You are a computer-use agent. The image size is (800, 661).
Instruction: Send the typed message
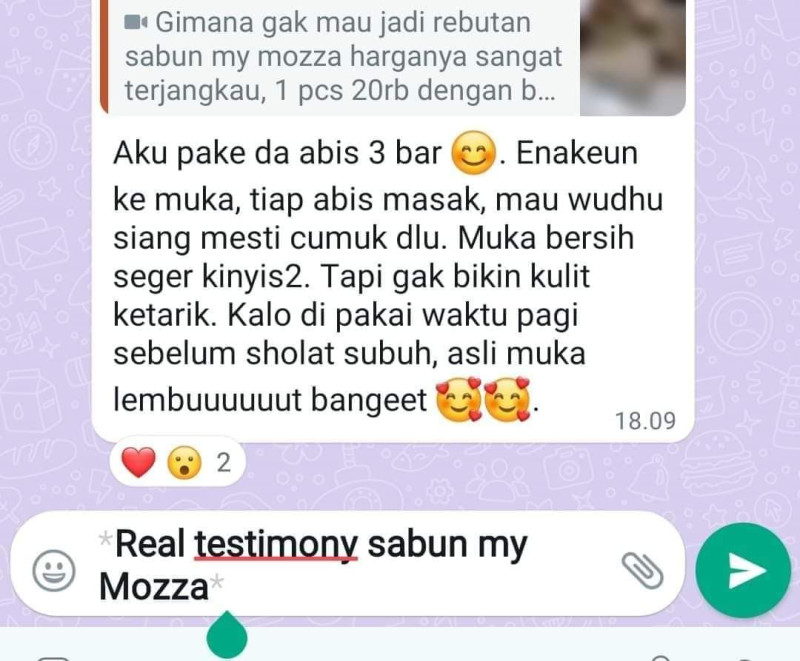742,570
